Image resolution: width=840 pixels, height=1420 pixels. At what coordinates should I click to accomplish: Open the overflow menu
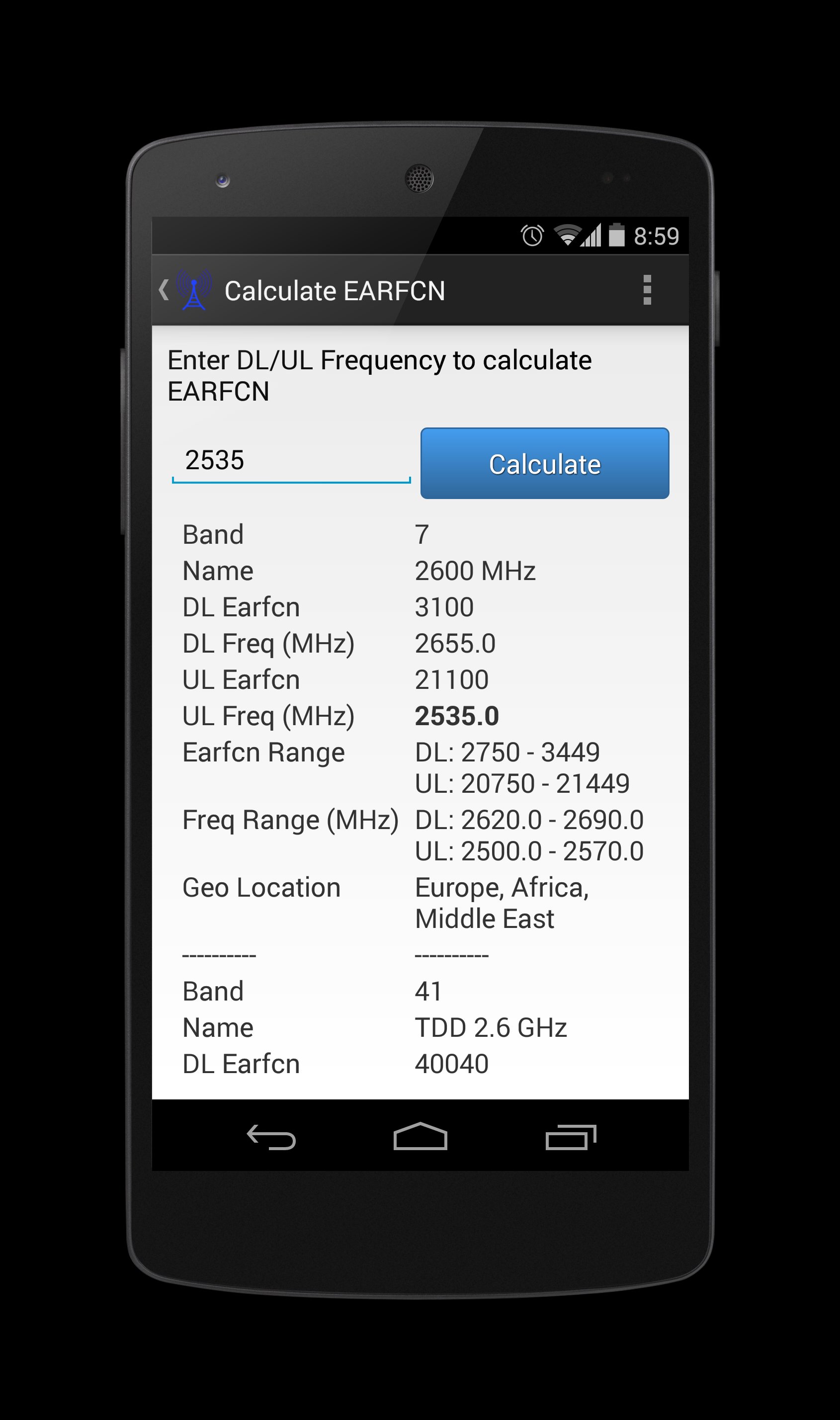click(x=649, y=290)
